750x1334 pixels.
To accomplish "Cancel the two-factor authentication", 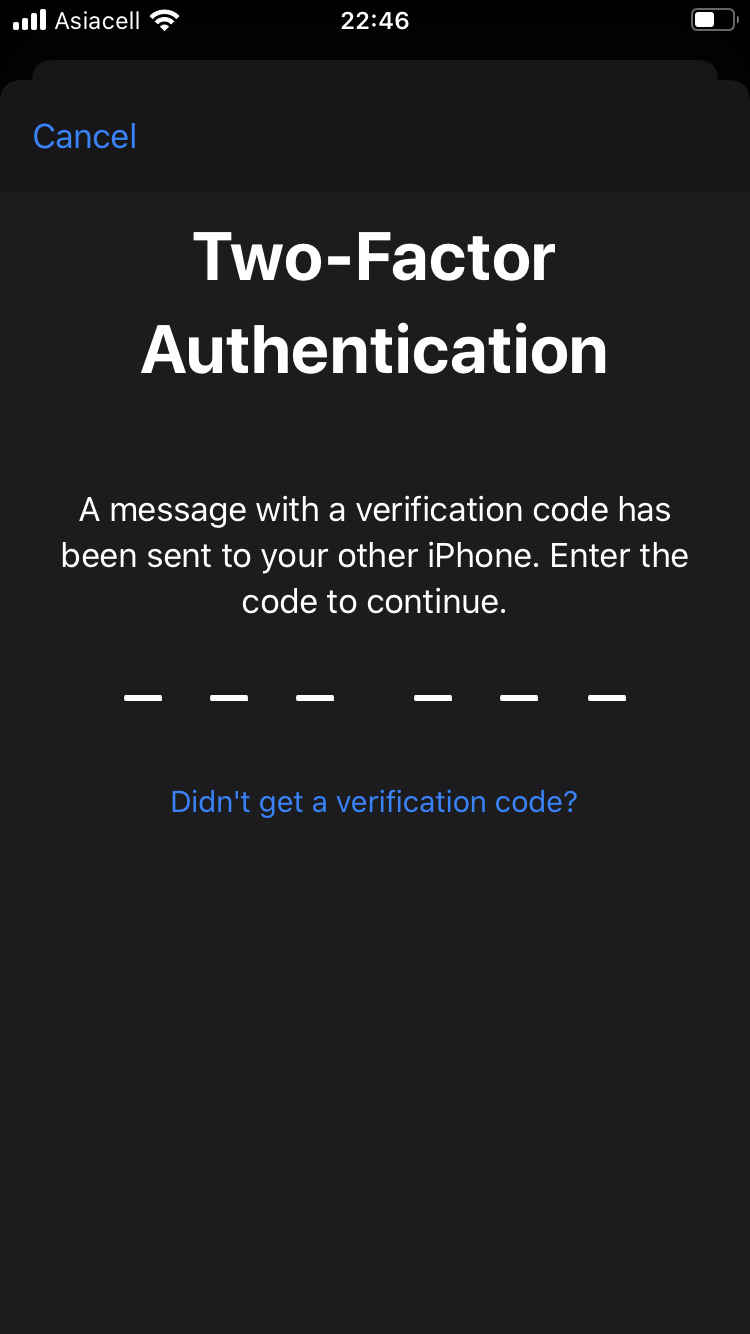I will pyautogui.click(x=85, y=136).
